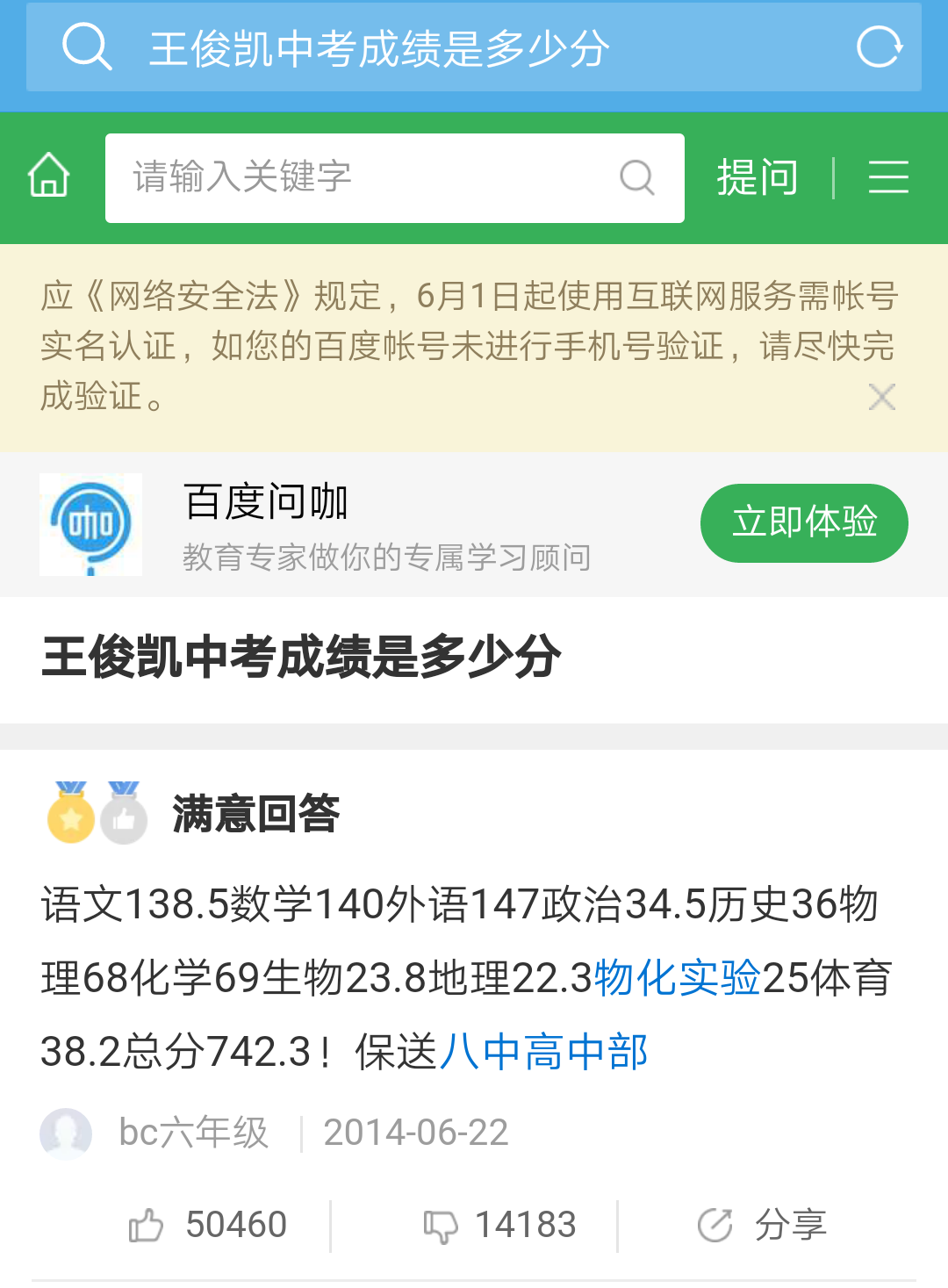Click the magnifier search icon in top bar
Image resolution: width=948 pixels, height=1288 pixels.
[84, 47]
